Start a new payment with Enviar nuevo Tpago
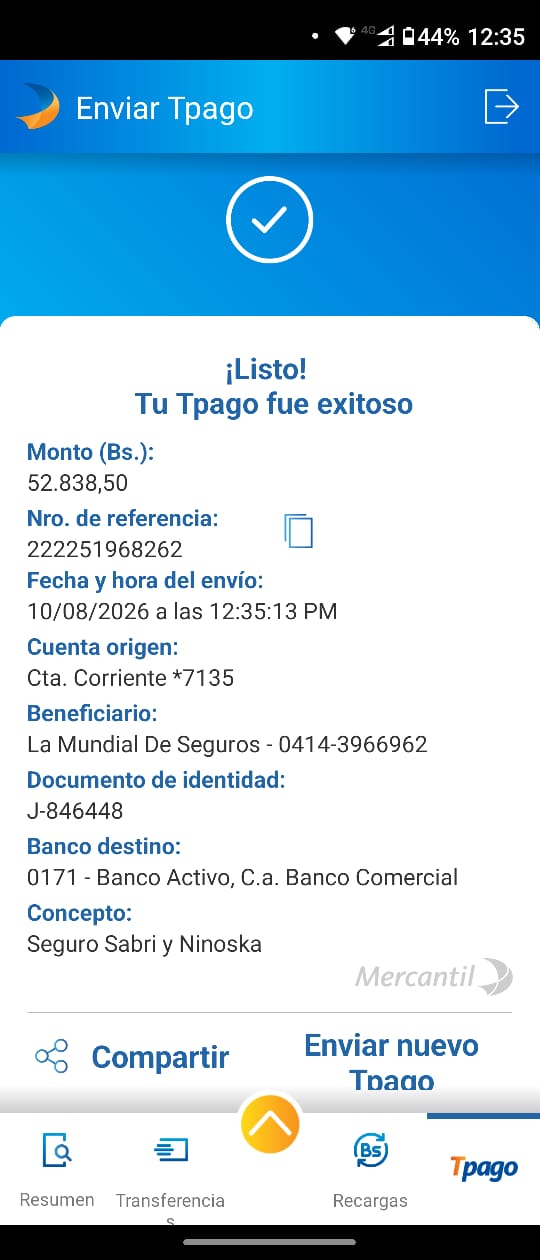 click(x=391, y=1062)
